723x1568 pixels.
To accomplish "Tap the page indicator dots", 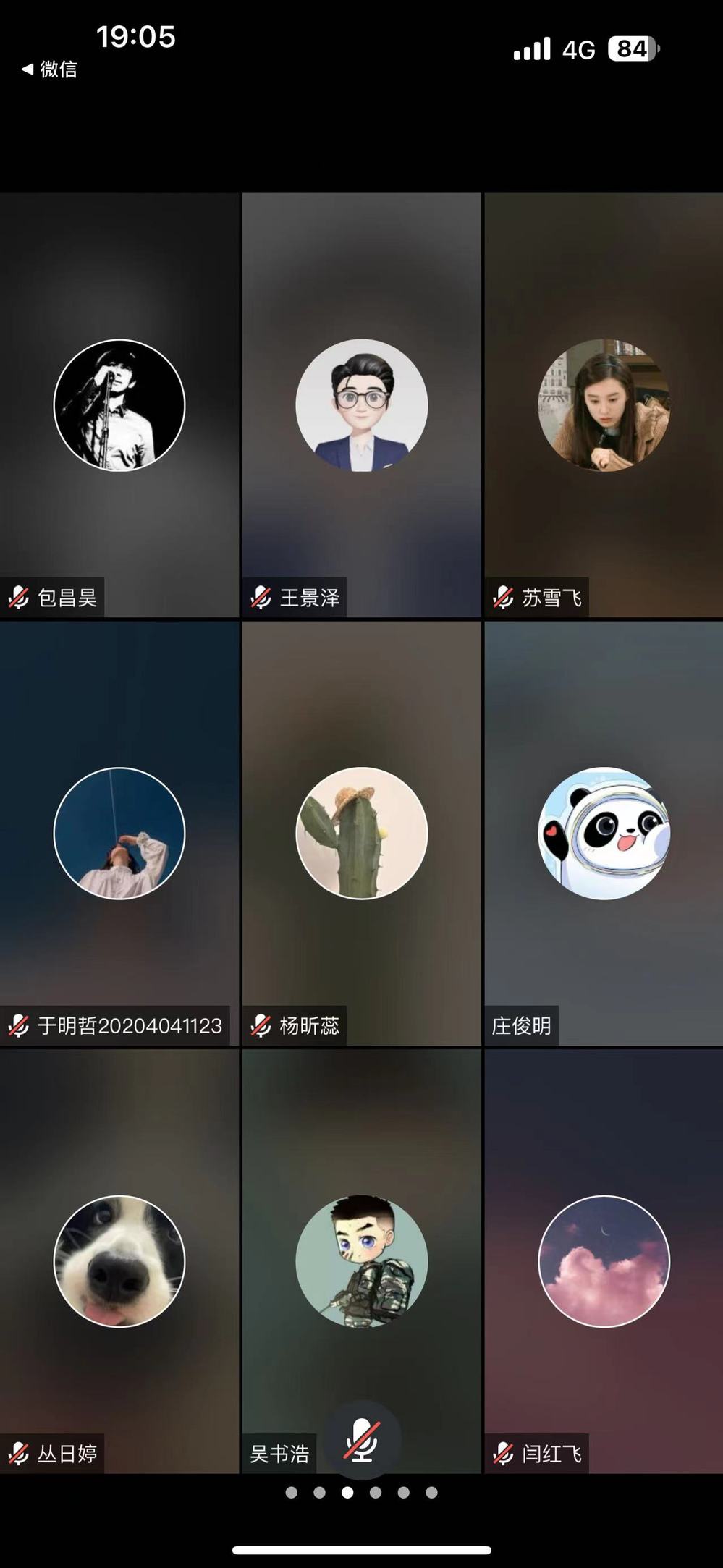I will tap(361, 1492).
